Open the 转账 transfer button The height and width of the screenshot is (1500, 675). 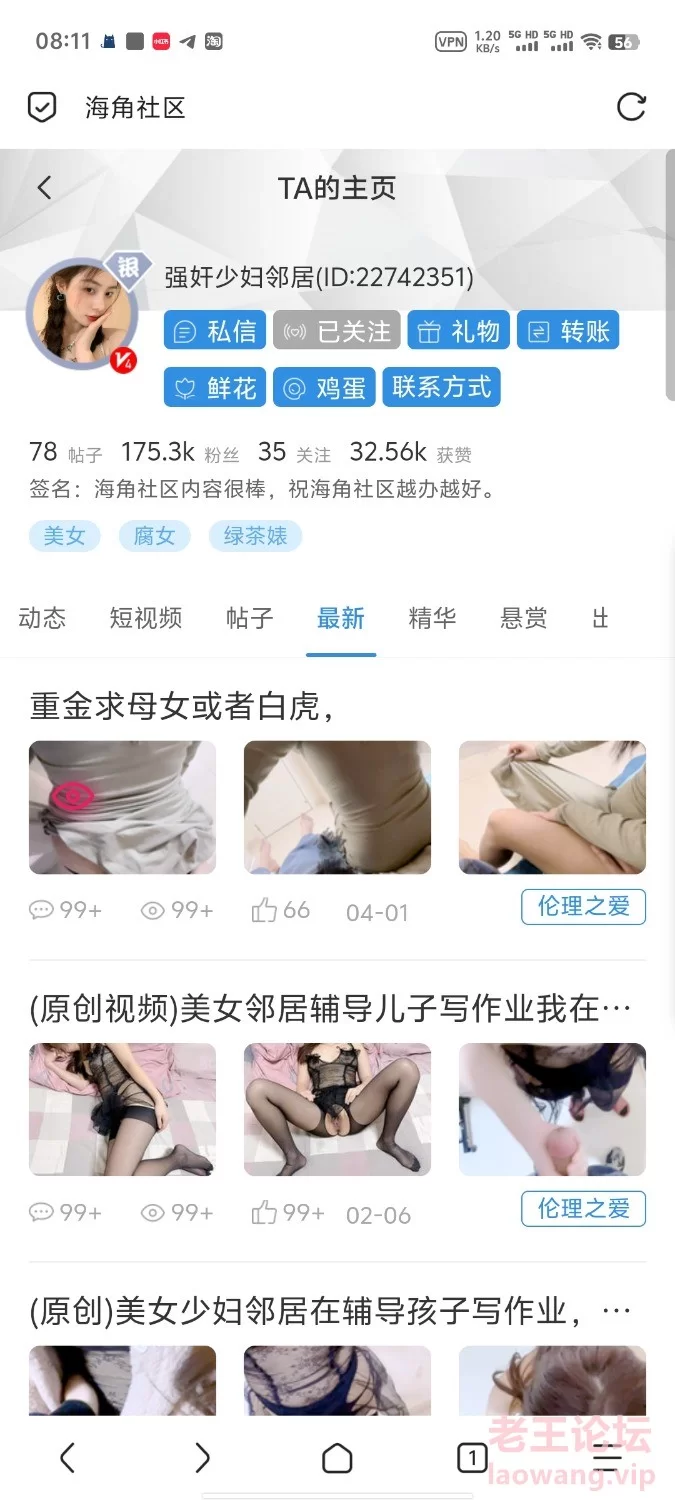(x=568, y=331)
